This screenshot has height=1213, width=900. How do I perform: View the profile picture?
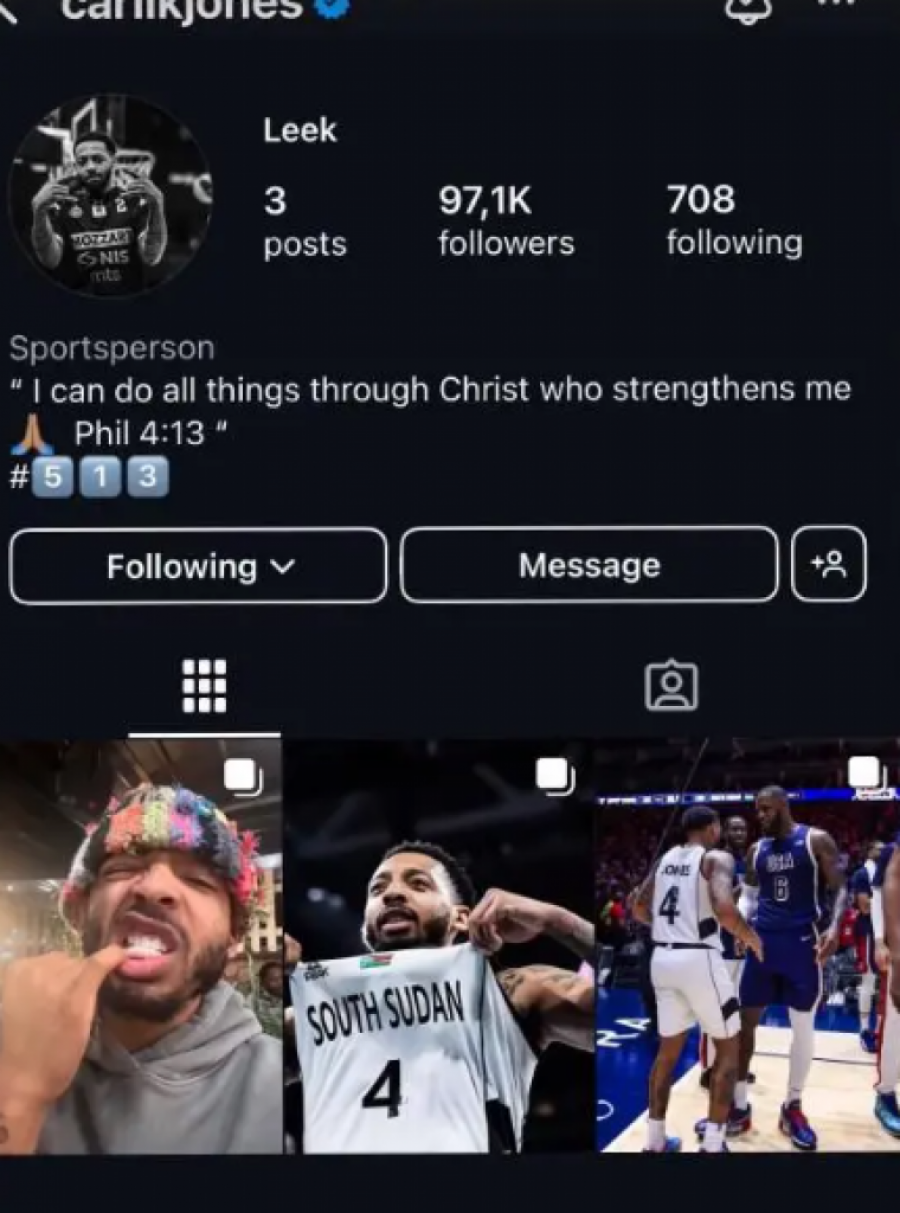click(109, 197)
